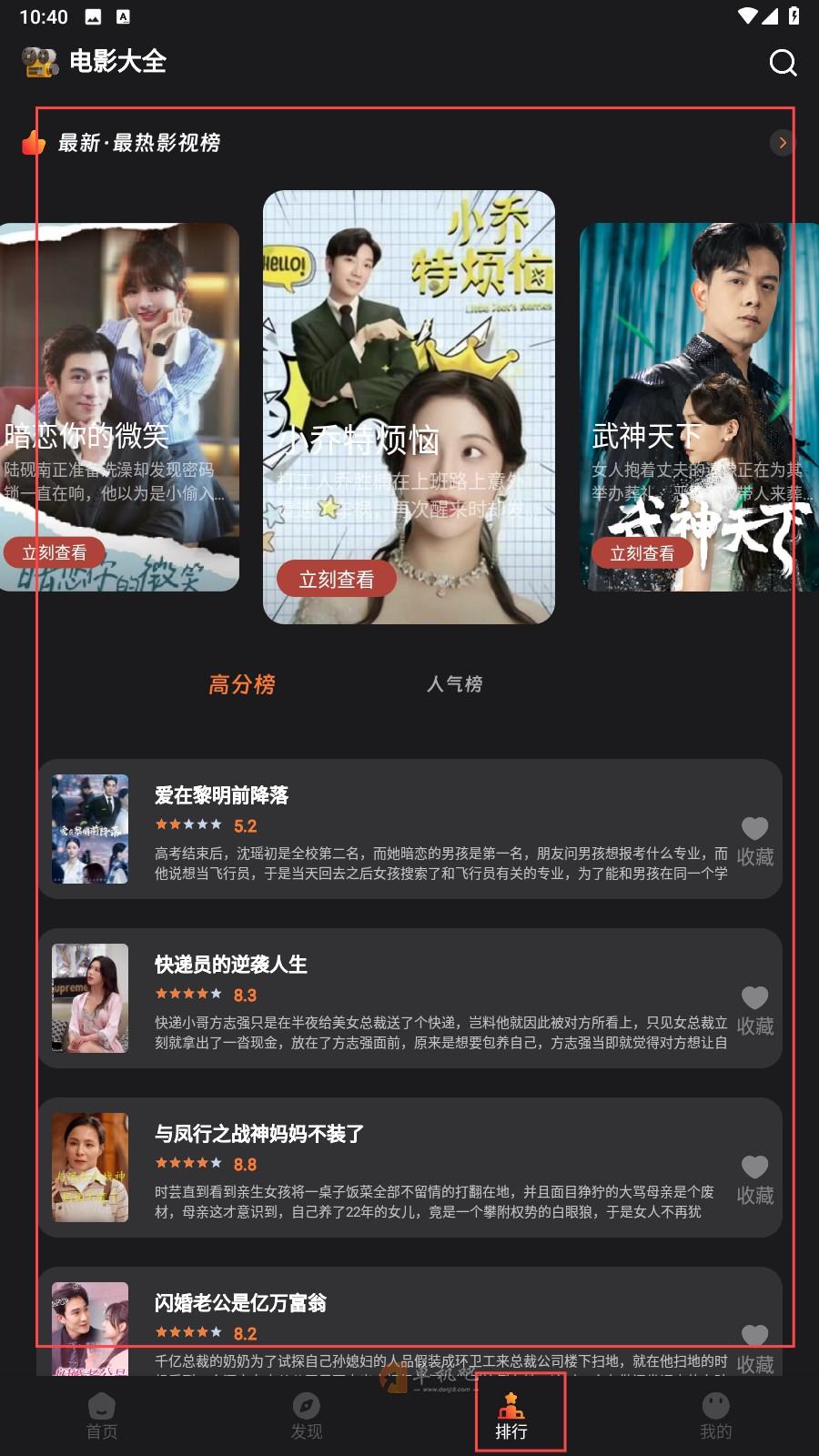Screen dimensions: 819x1456
Task: Open 闪婚老公是亿万富翁 collection heart
Action: tap(754, 1335)
